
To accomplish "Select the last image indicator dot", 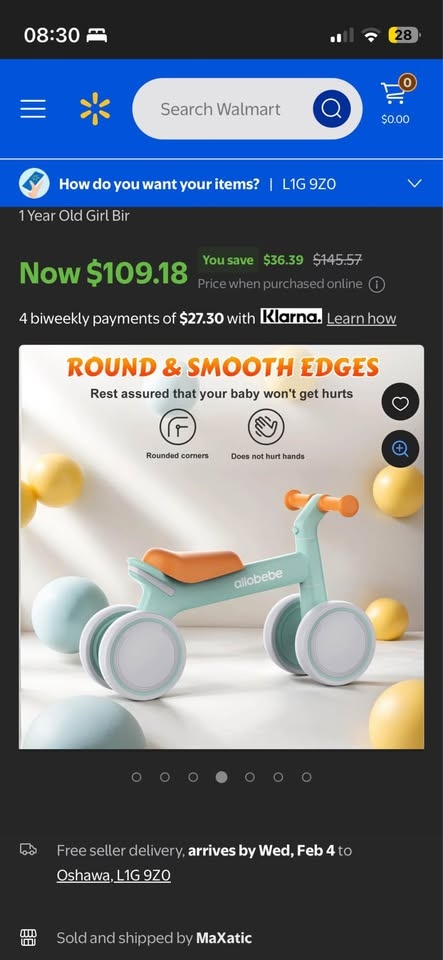I will pos(307,777).
